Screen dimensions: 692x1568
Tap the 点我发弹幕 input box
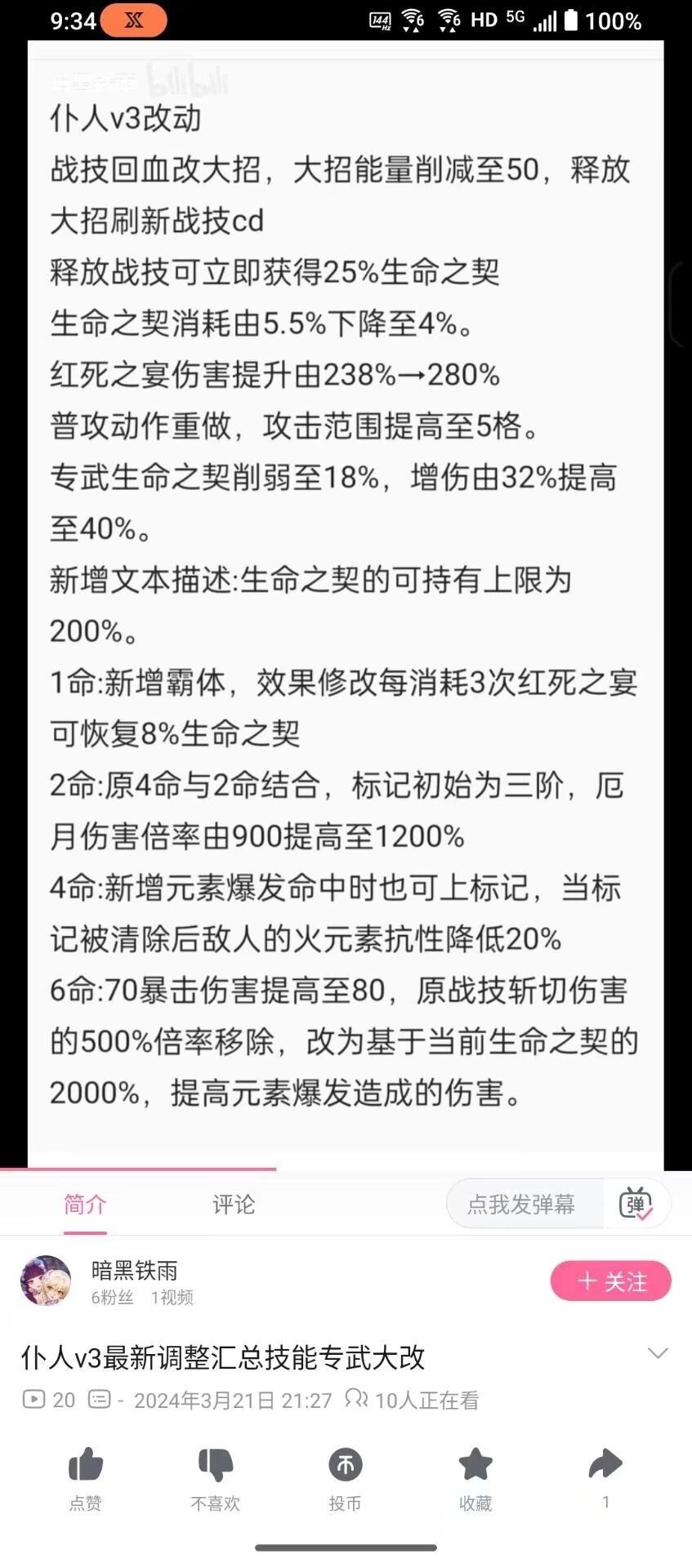click(521, 1205)
